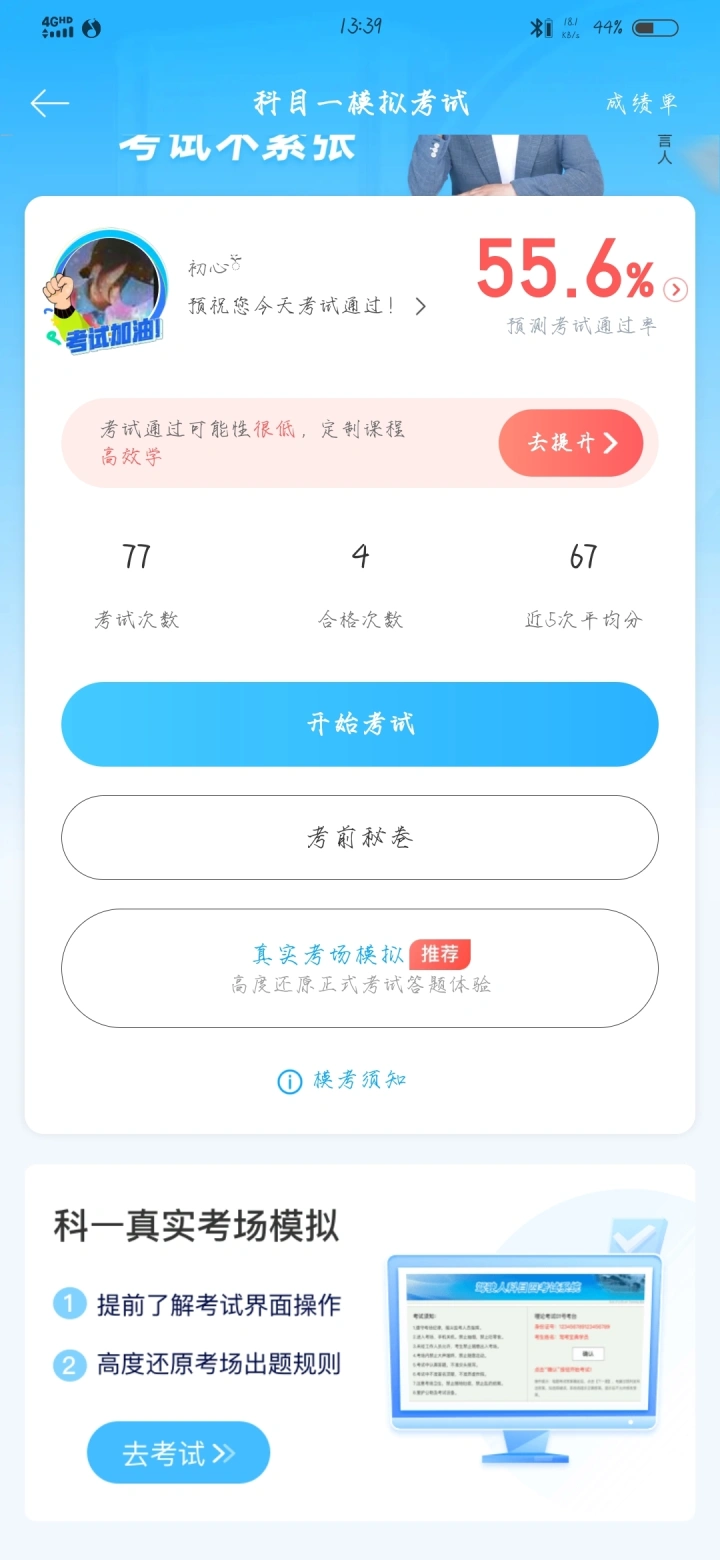Tap 去提升 button to improve
This screenshot has width=720, height=1560.
(x=571, y=443)
